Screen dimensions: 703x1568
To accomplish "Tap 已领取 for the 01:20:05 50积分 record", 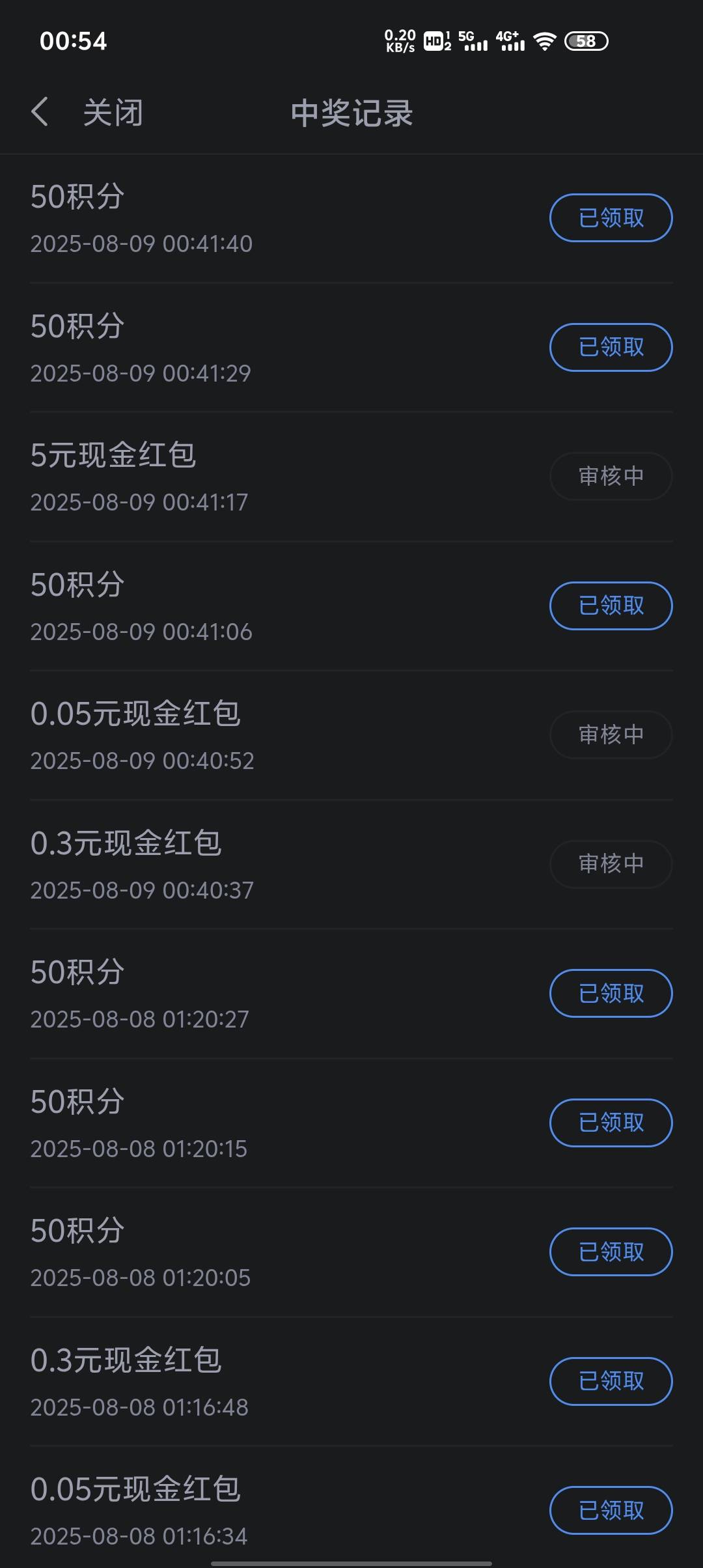I will [x=611, y=1252].
